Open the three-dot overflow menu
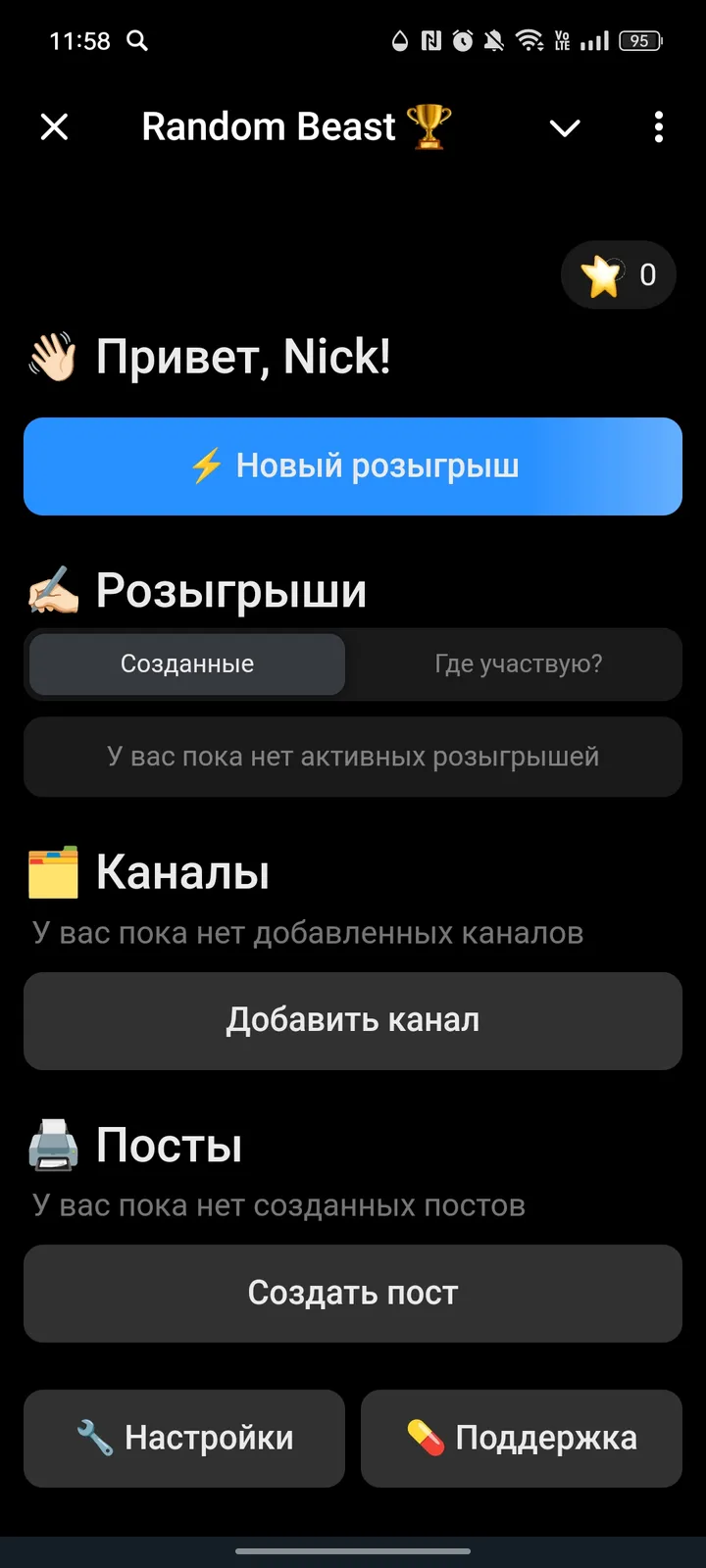This screenshot has width=706, height=1568. 658,127
